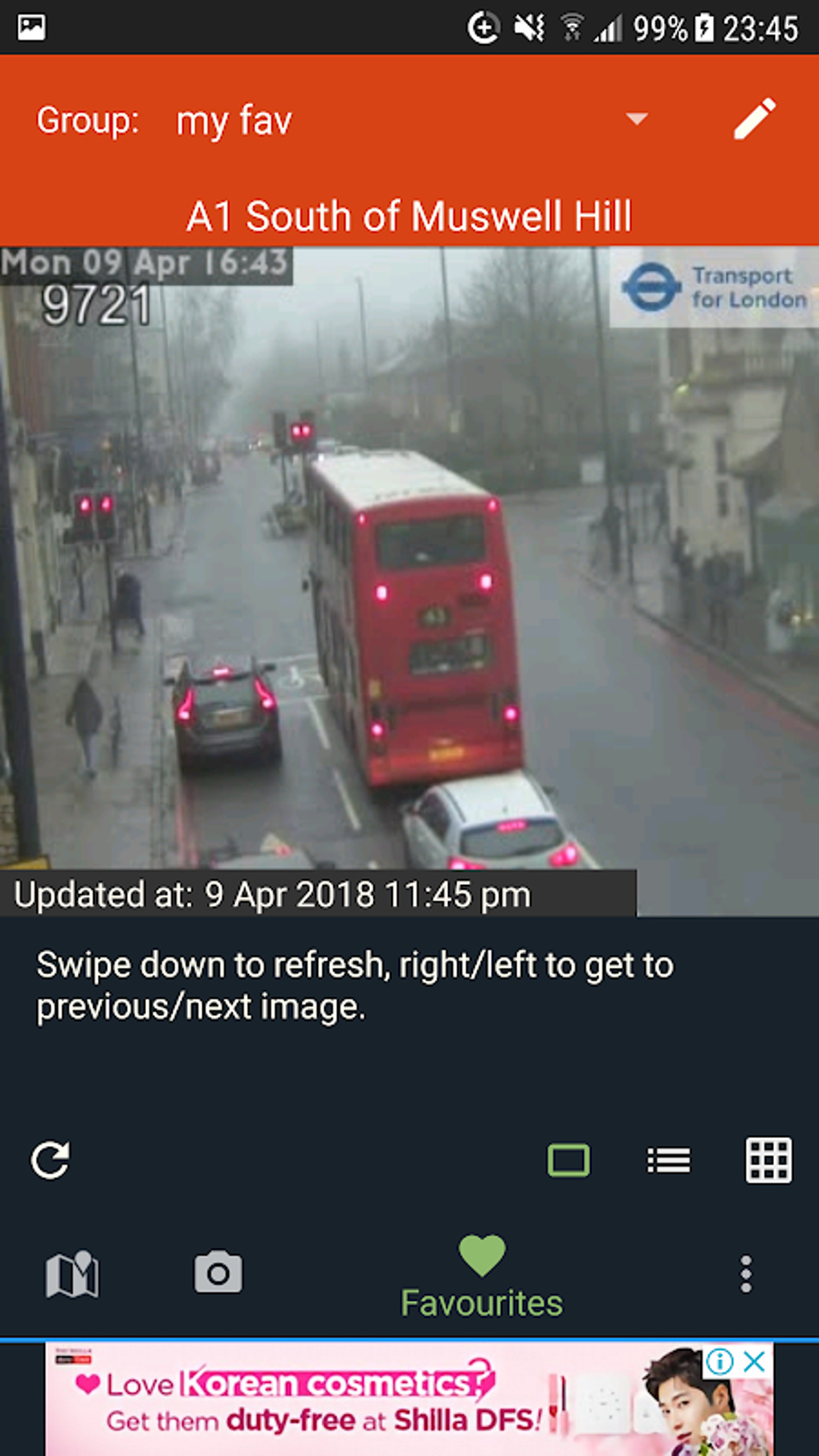Open the ad info icon

click(x=720, y=1361)
